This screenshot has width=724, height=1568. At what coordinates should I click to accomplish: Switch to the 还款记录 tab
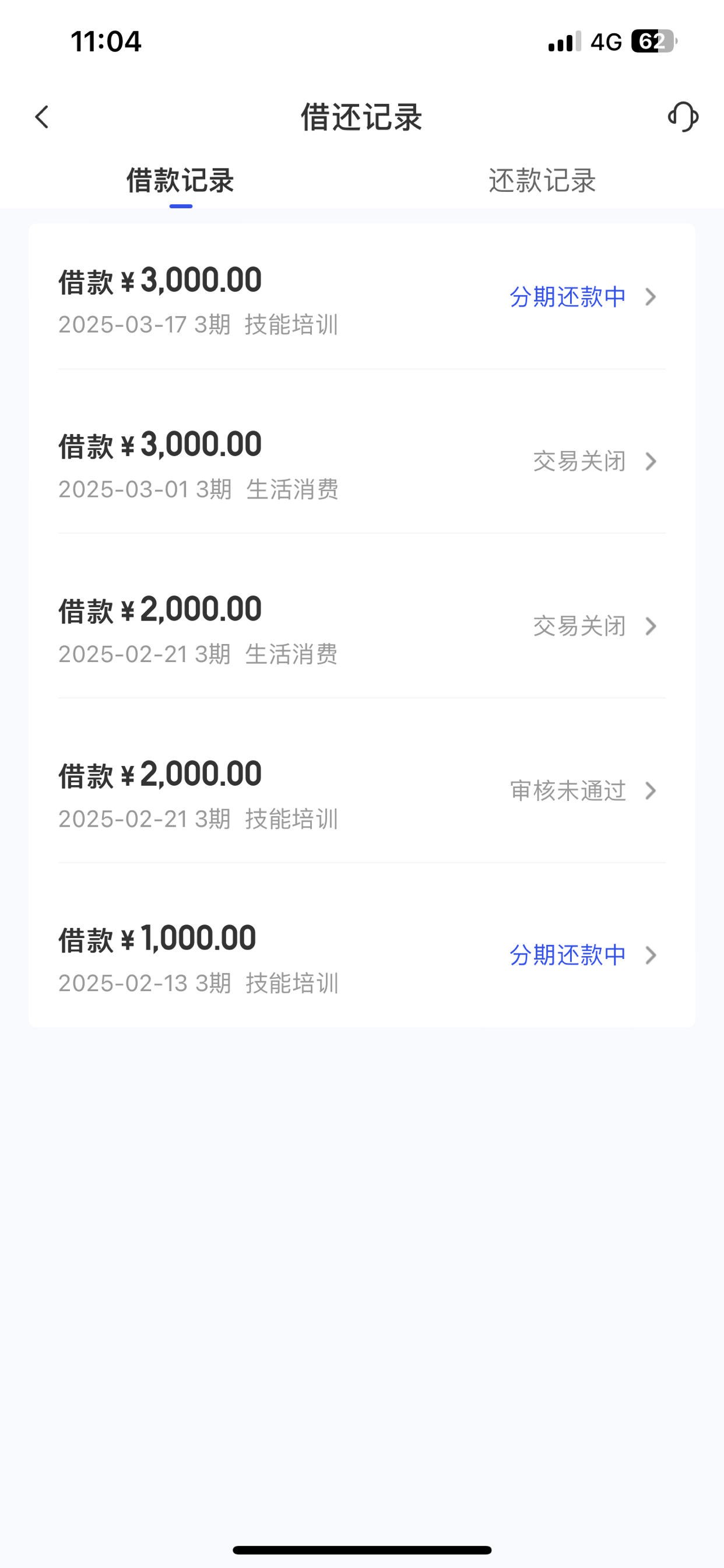(542, 180)
